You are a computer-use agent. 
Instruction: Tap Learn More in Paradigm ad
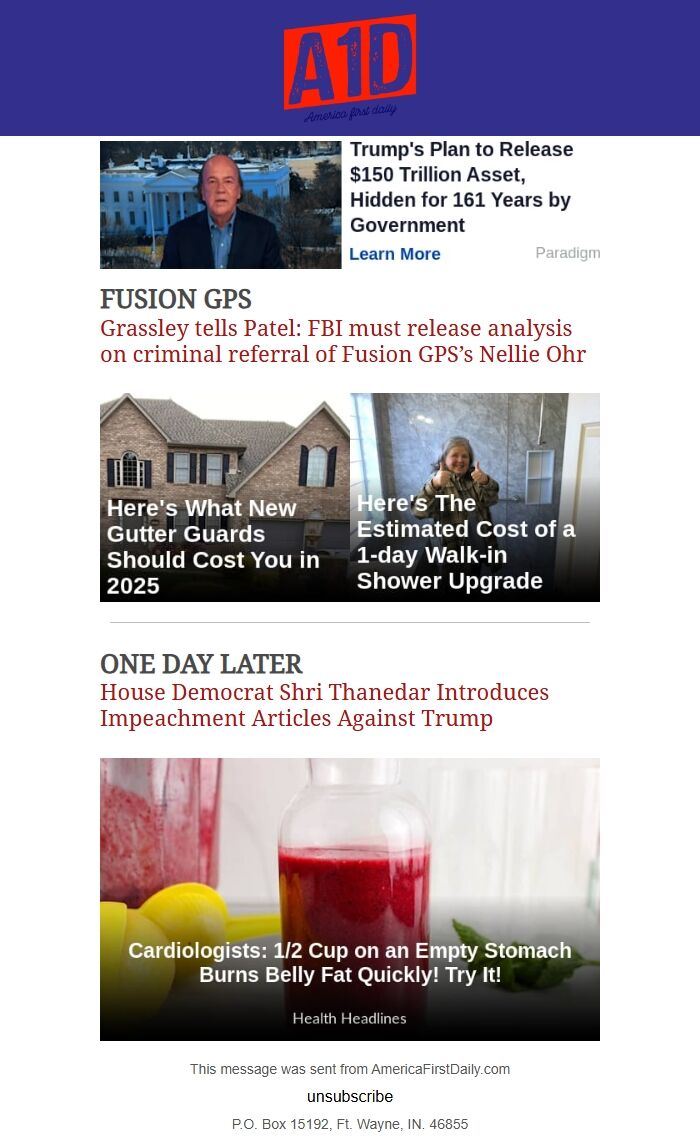[x=394, y=254]
